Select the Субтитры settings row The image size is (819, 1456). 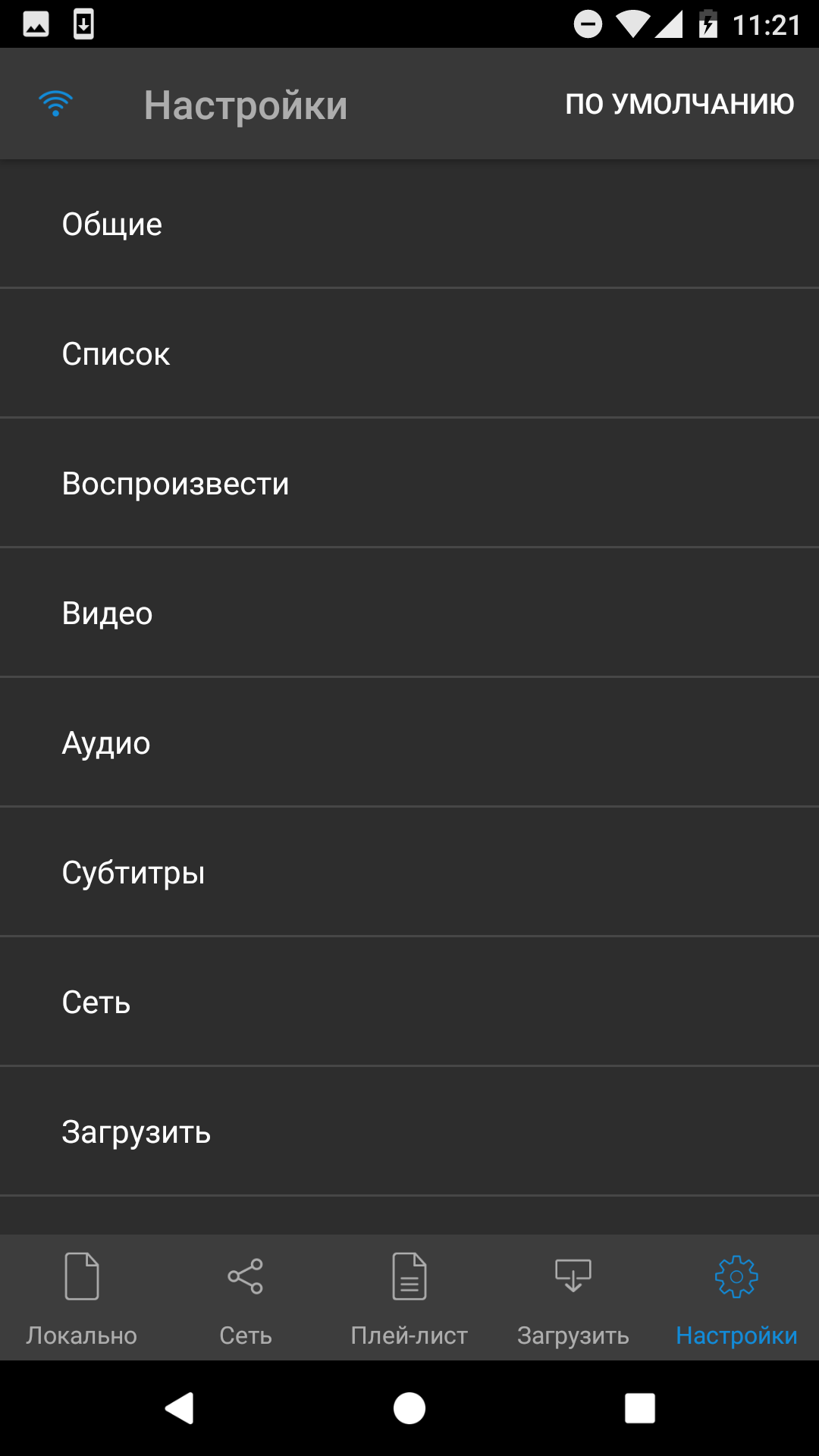[x=409, y=872]
